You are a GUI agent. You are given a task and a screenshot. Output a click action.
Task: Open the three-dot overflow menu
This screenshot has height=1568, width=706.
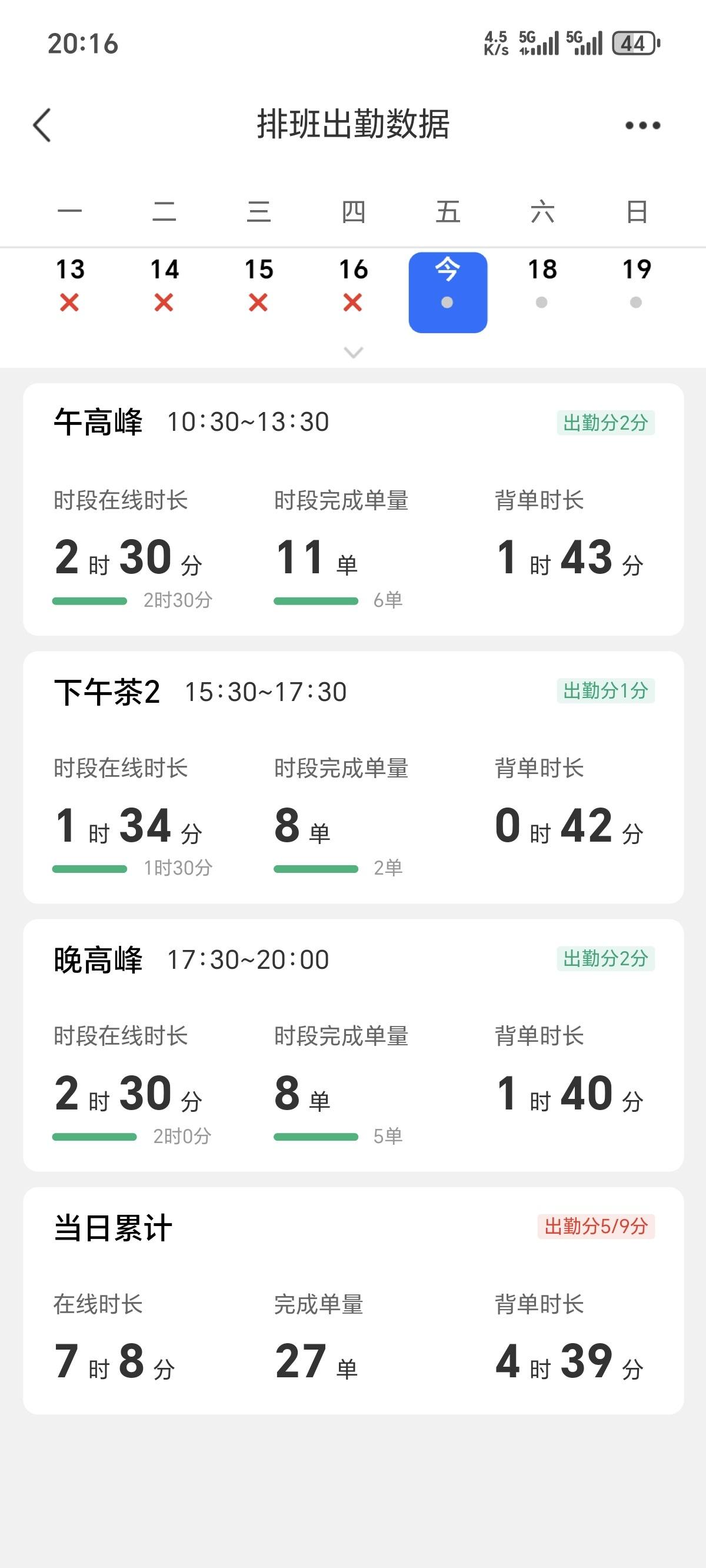[642, 125]
